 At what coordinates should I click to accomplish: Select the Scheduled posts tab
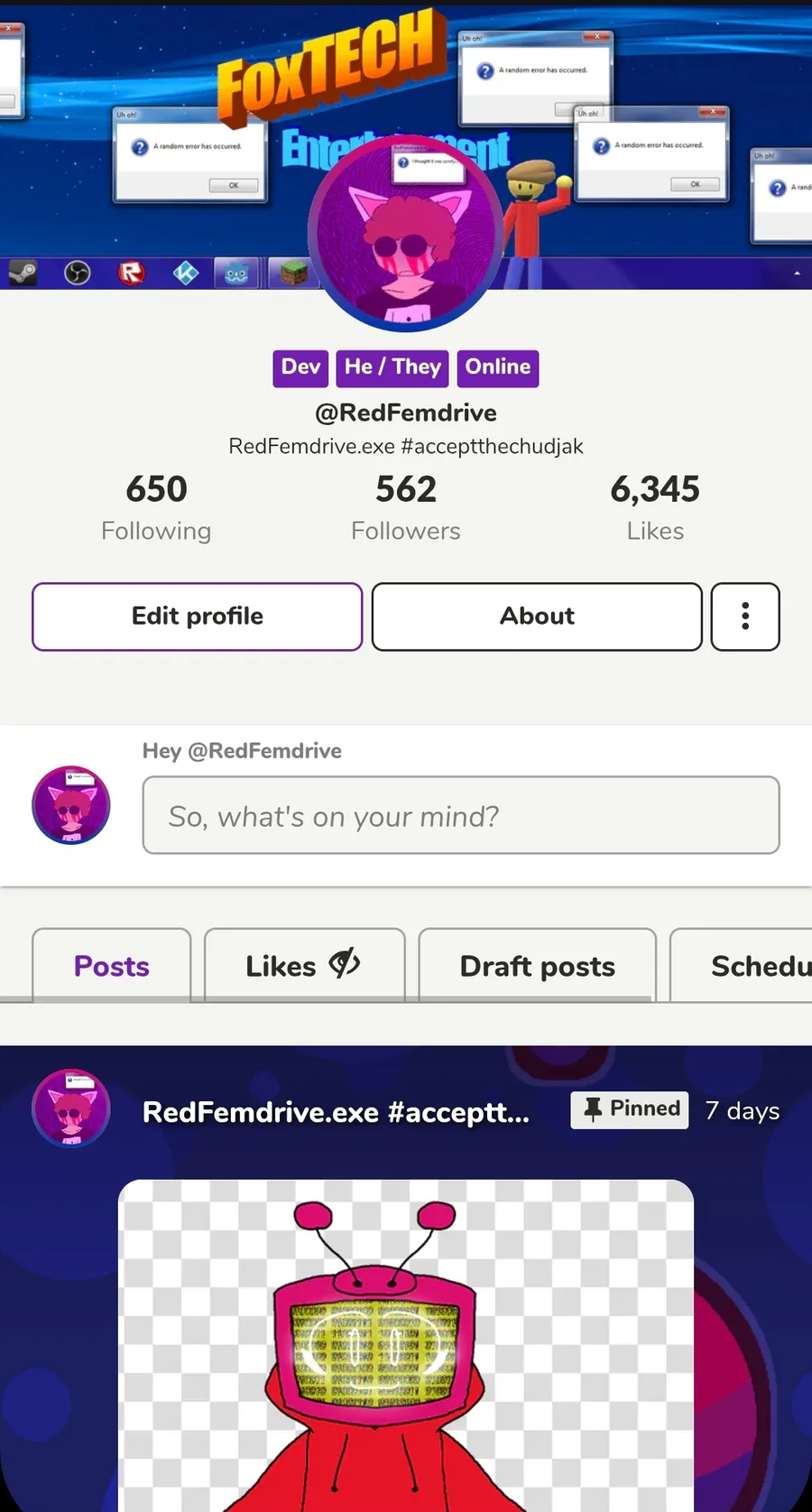click(x=749, y=966)
